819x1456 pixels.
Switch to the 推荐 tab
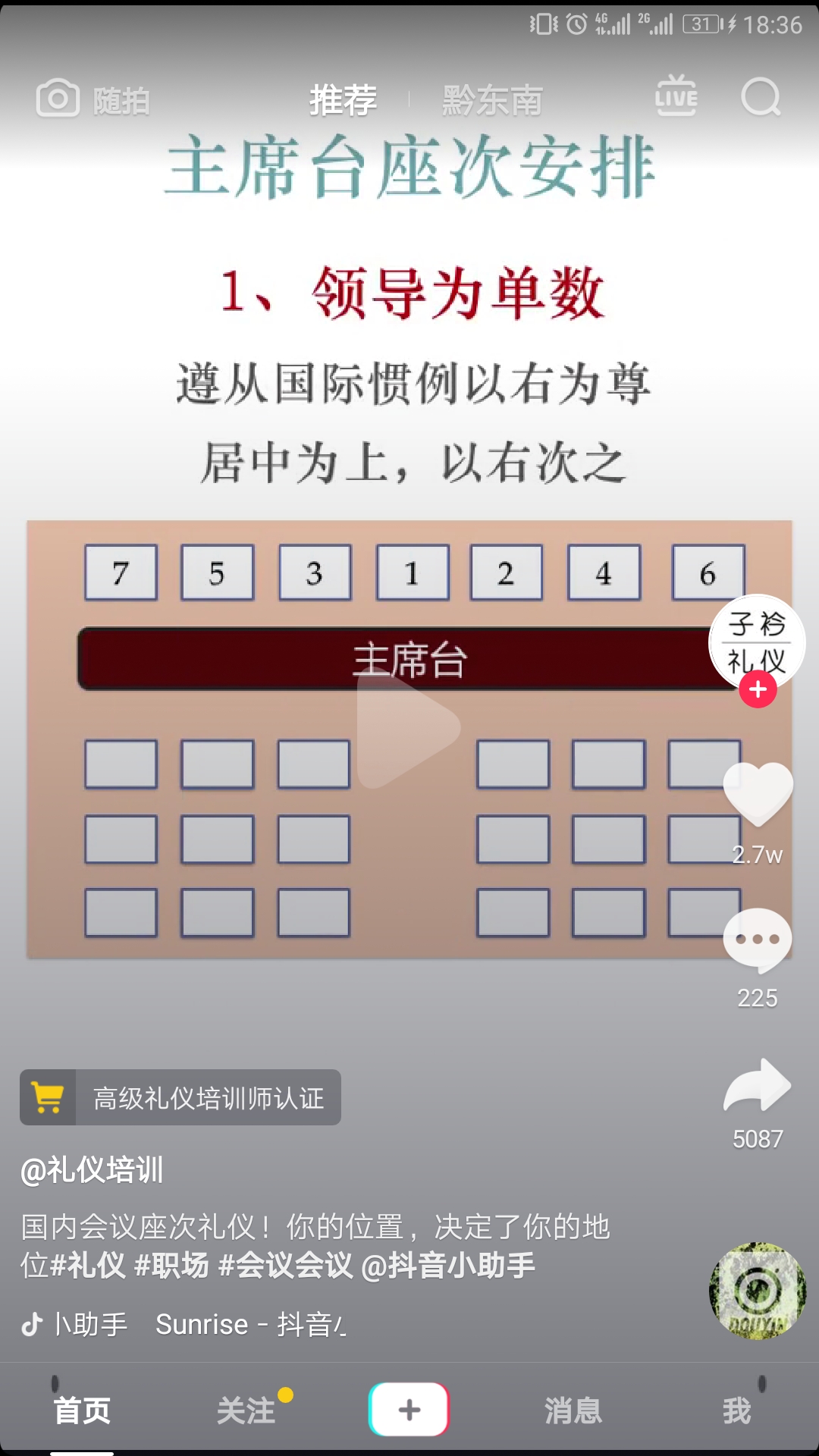click(x=343, y=100)
